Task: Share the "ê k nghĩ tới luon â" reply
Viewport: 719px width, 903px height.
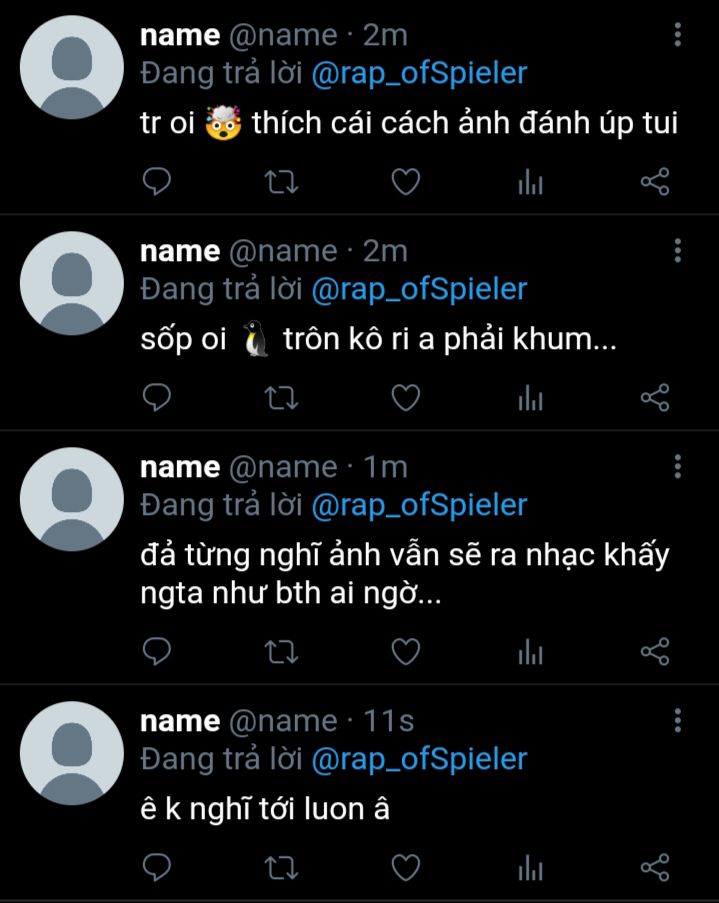Action: (x=655, y=868)
